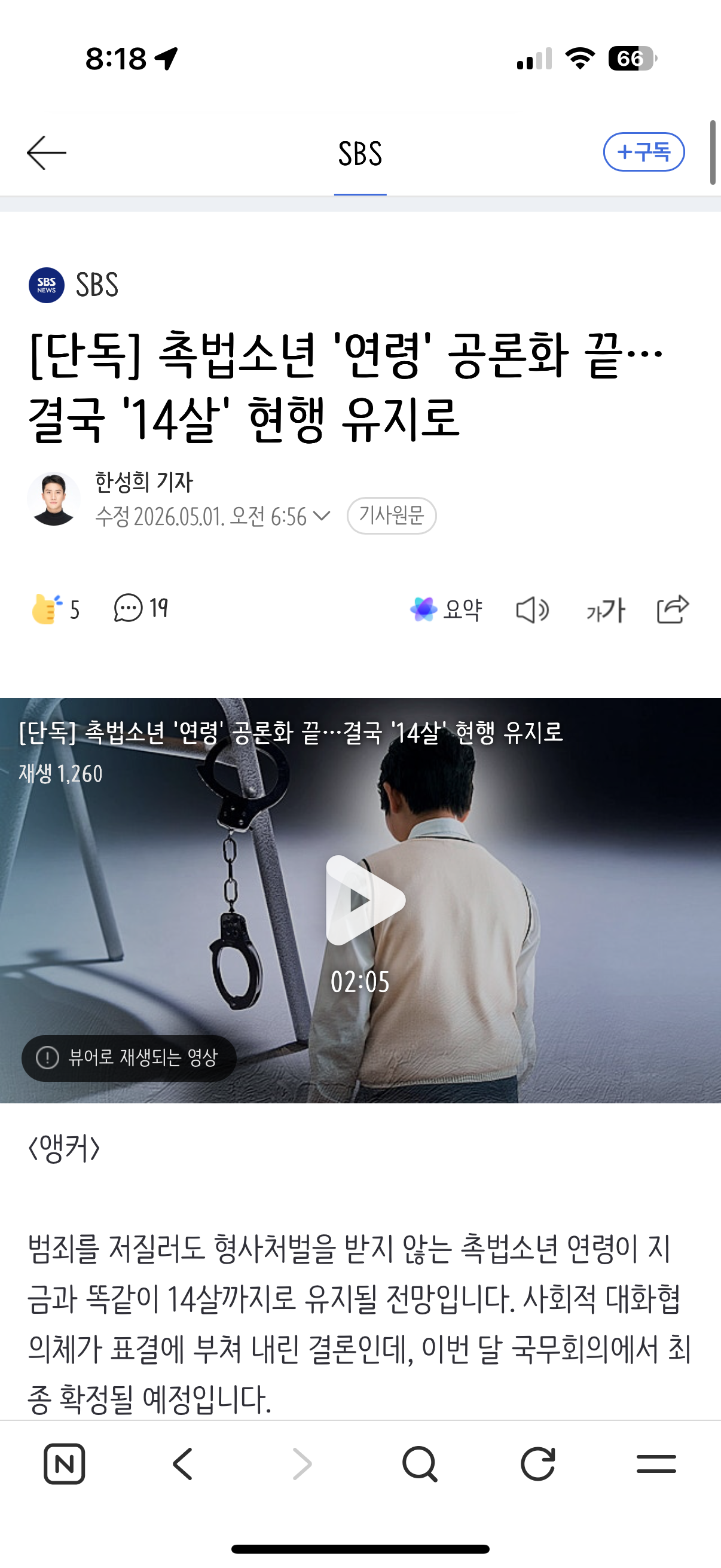The image size is (721, 1568).
Task: Show the AI 요약 summary
Action: point(446,609)
